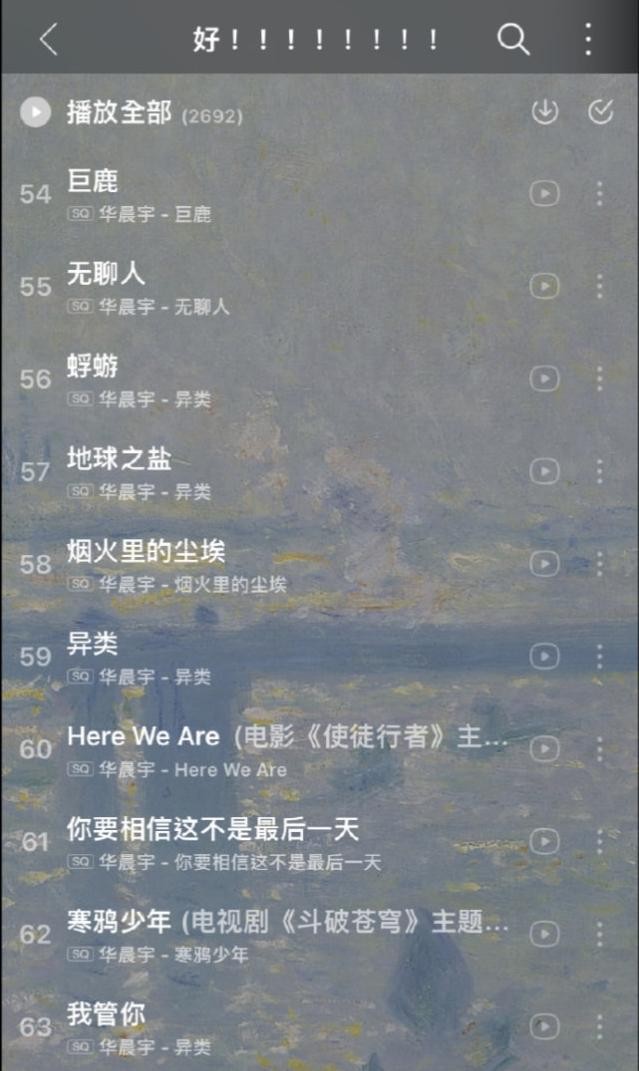639x1071 pixels.
Task: Watch the video for 烟火里的尘埃
Action: click(x=544, y=564)
